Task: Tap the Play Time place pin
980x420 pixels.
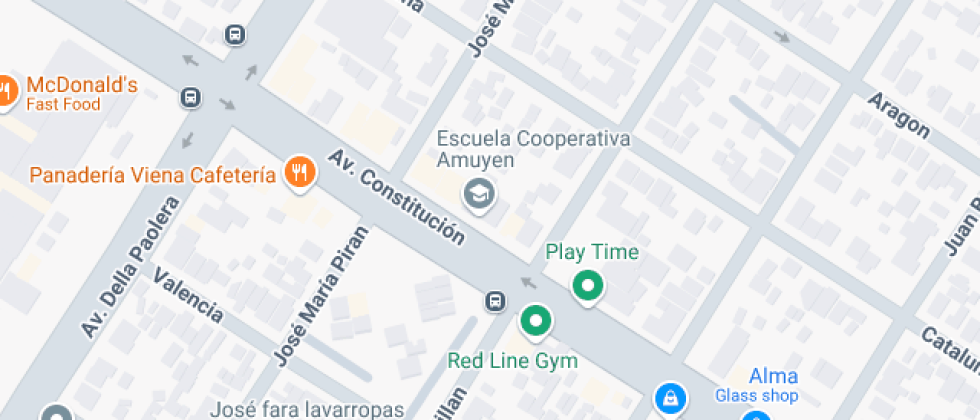Action: 588,287
